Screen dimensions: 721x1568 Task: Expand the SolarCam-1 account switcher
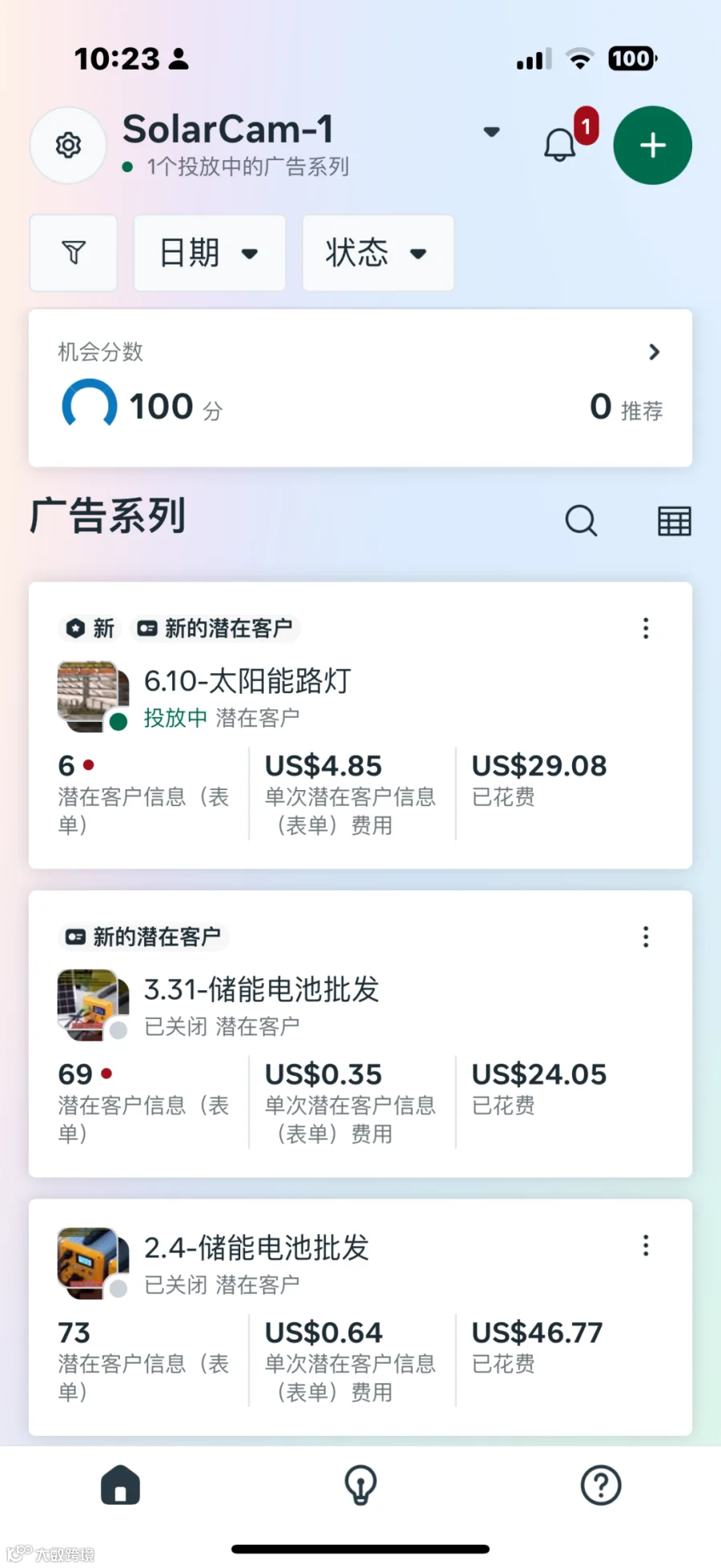pyautogui.click(x=491, y=132)
